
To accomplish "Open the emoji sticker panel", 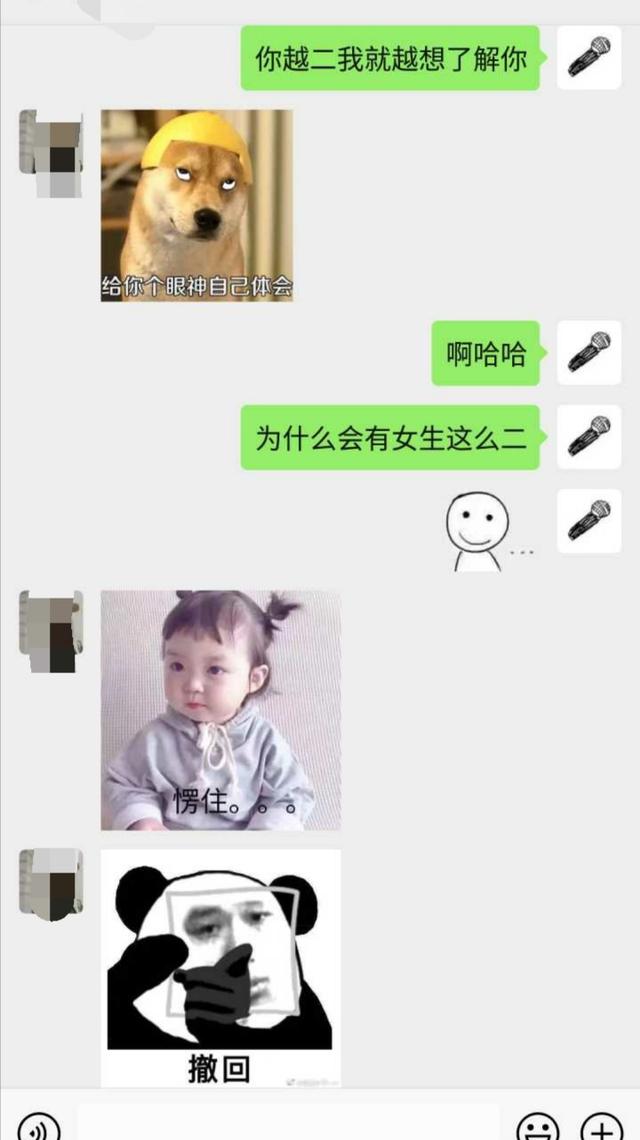I will (x=537, y=1128).
